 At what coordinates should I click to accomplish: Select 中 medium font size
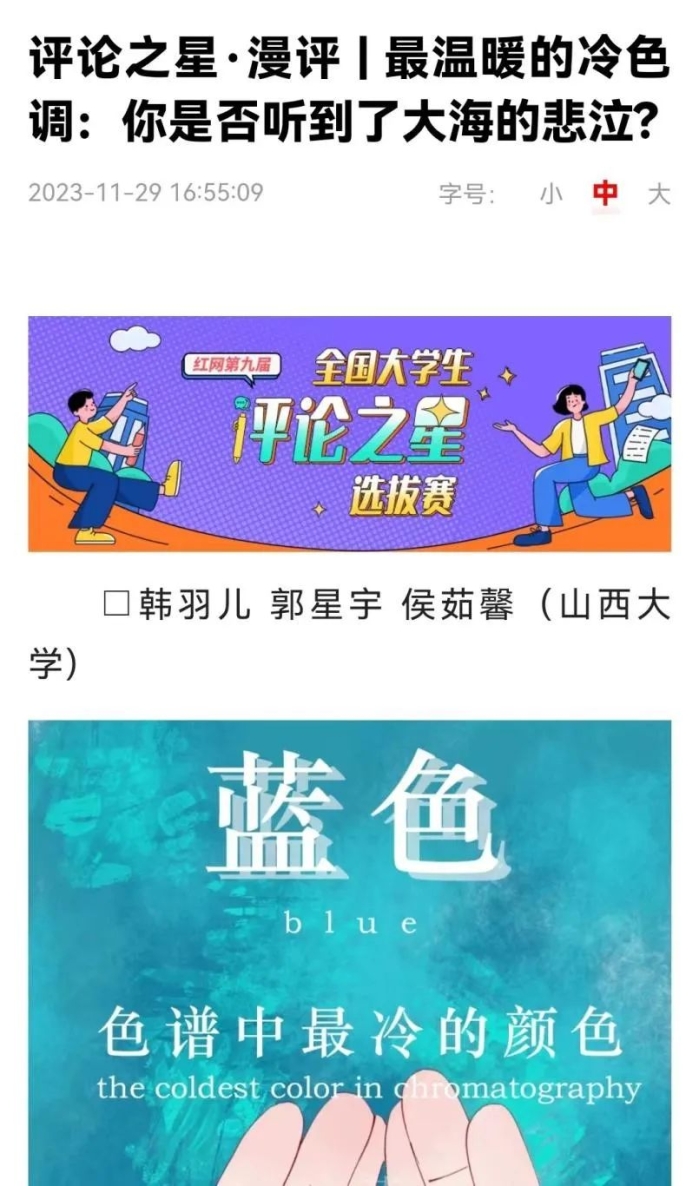[x=605, y=193]
